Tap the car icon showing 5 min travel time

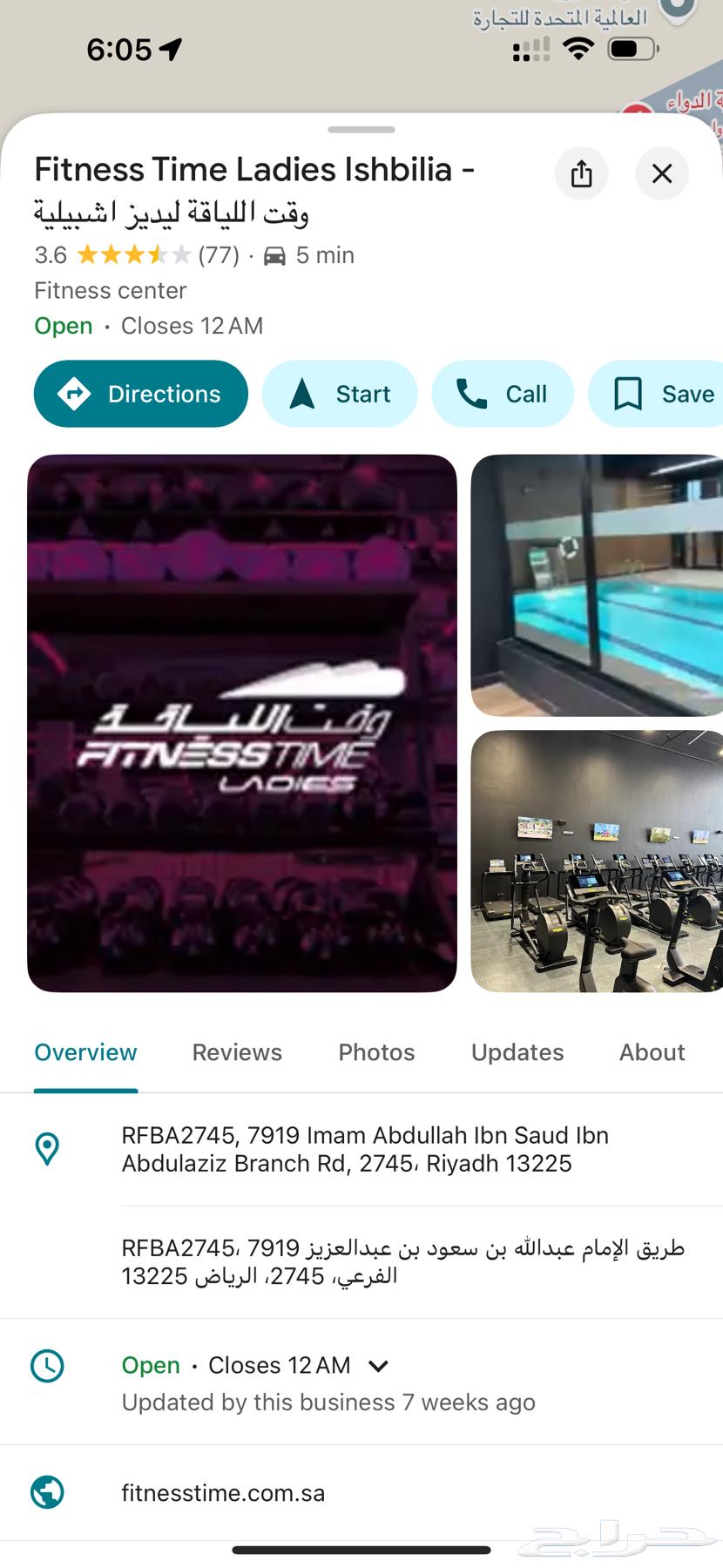(x=274, y=255)
